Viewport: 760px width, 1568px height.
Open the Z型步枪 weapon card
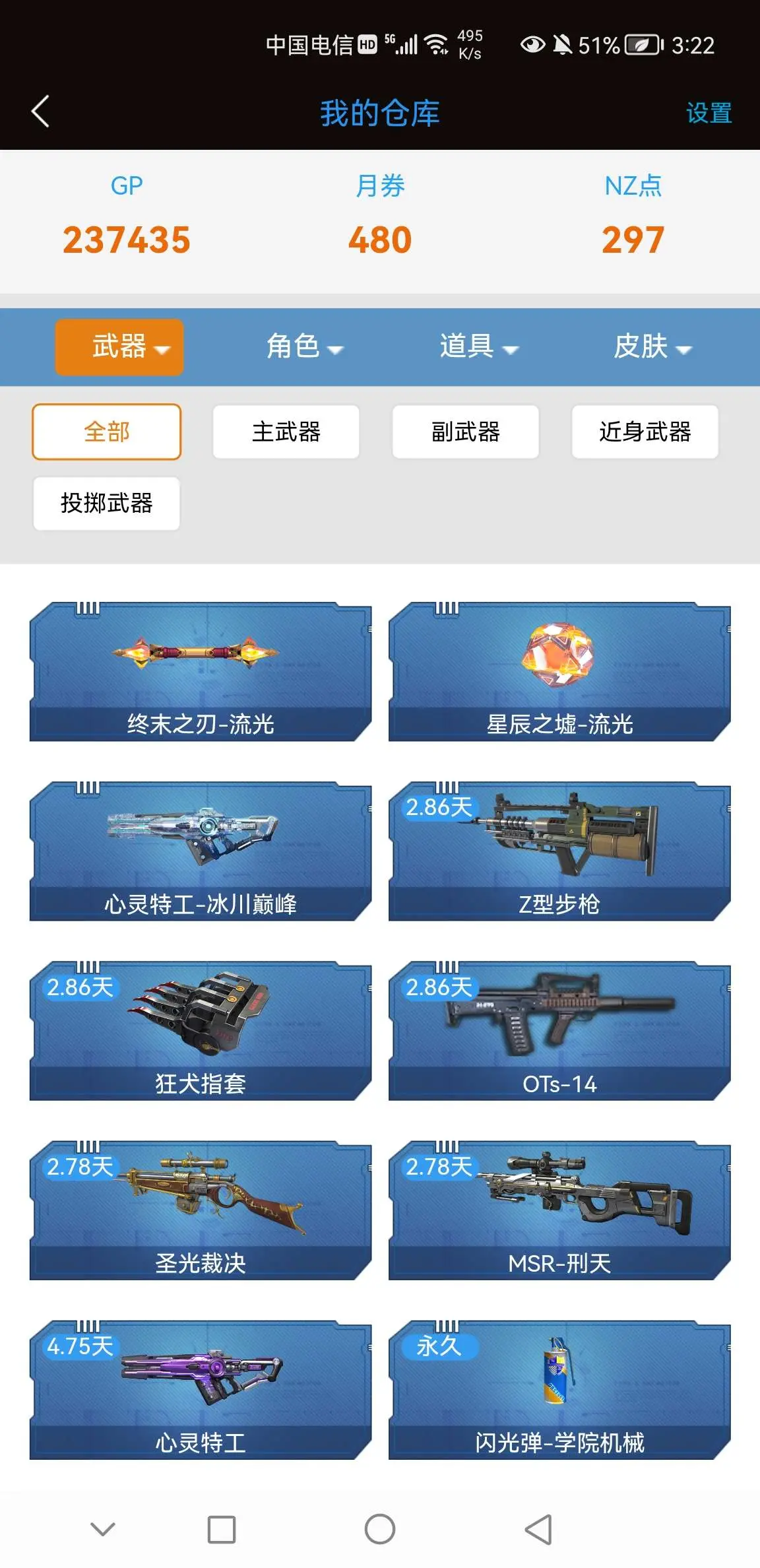559,851
